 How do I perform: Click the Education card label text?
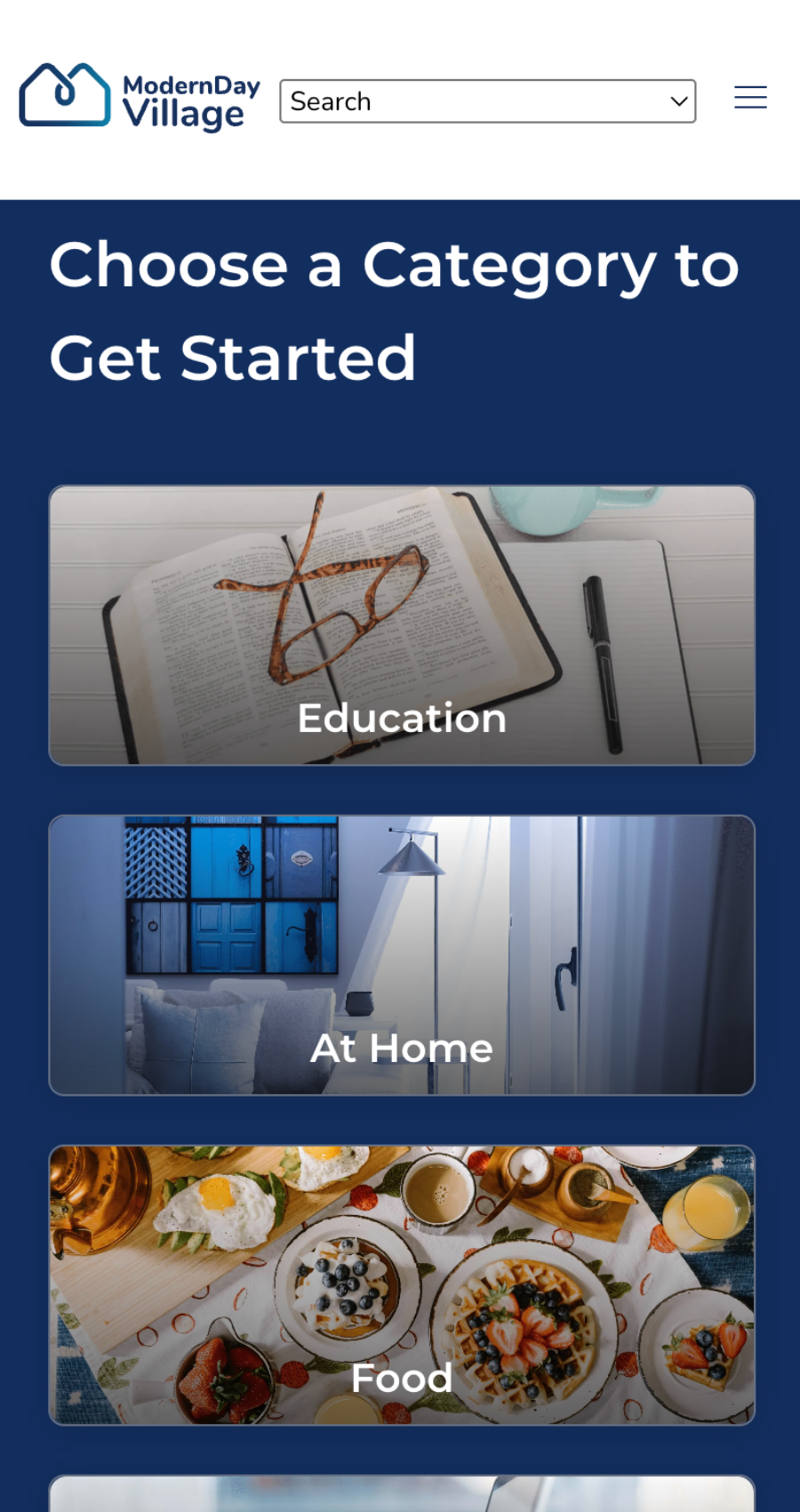pos(401,717)
